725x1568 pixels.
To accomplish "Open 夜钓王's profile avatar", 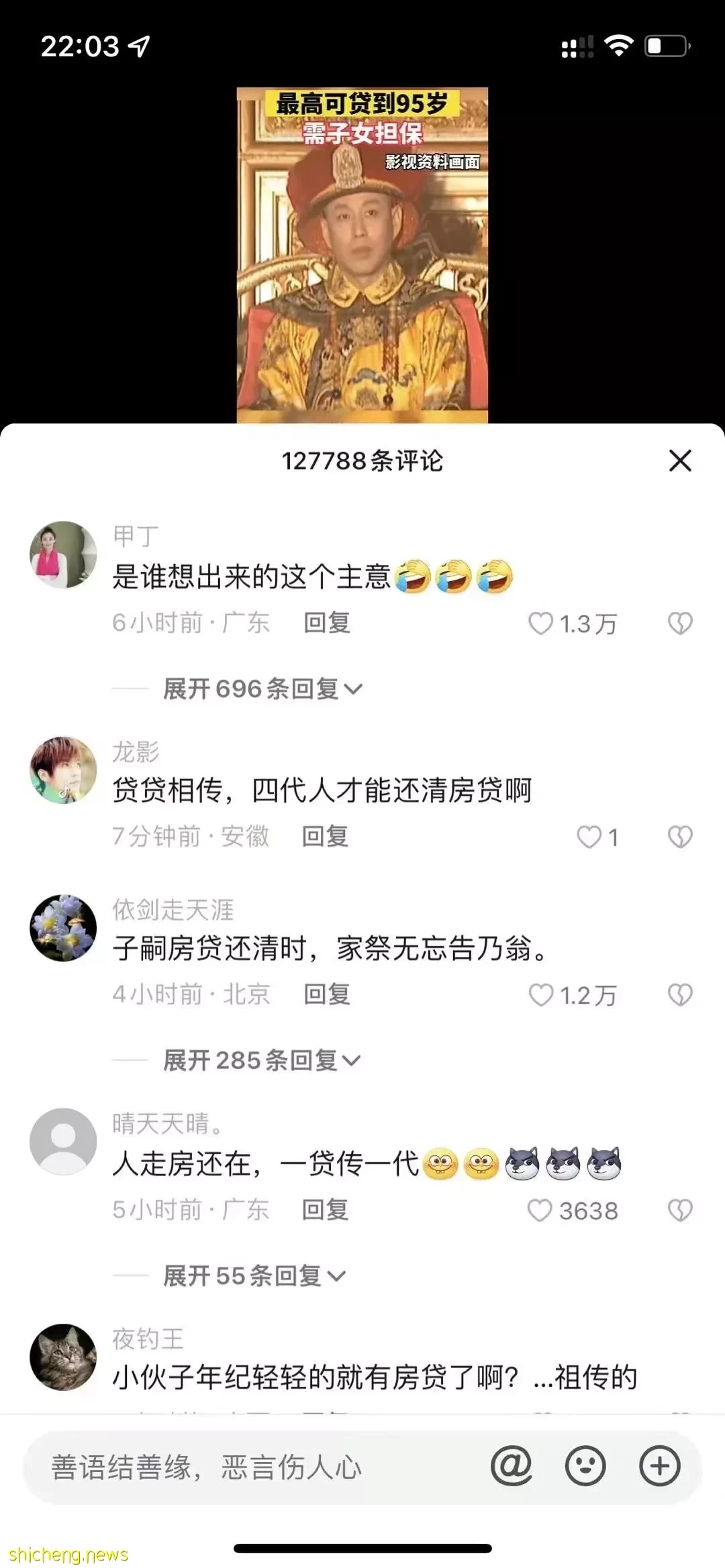I will (x=63, y=1357).
